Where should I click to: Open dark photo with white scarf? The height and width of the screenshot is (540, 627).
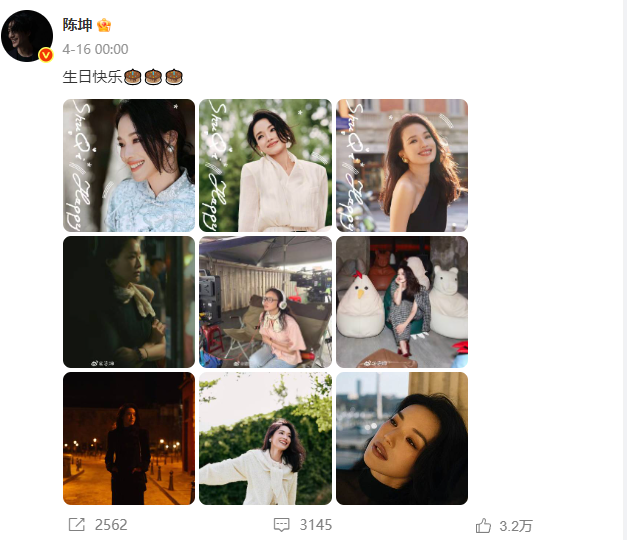[x=129, y=302]
